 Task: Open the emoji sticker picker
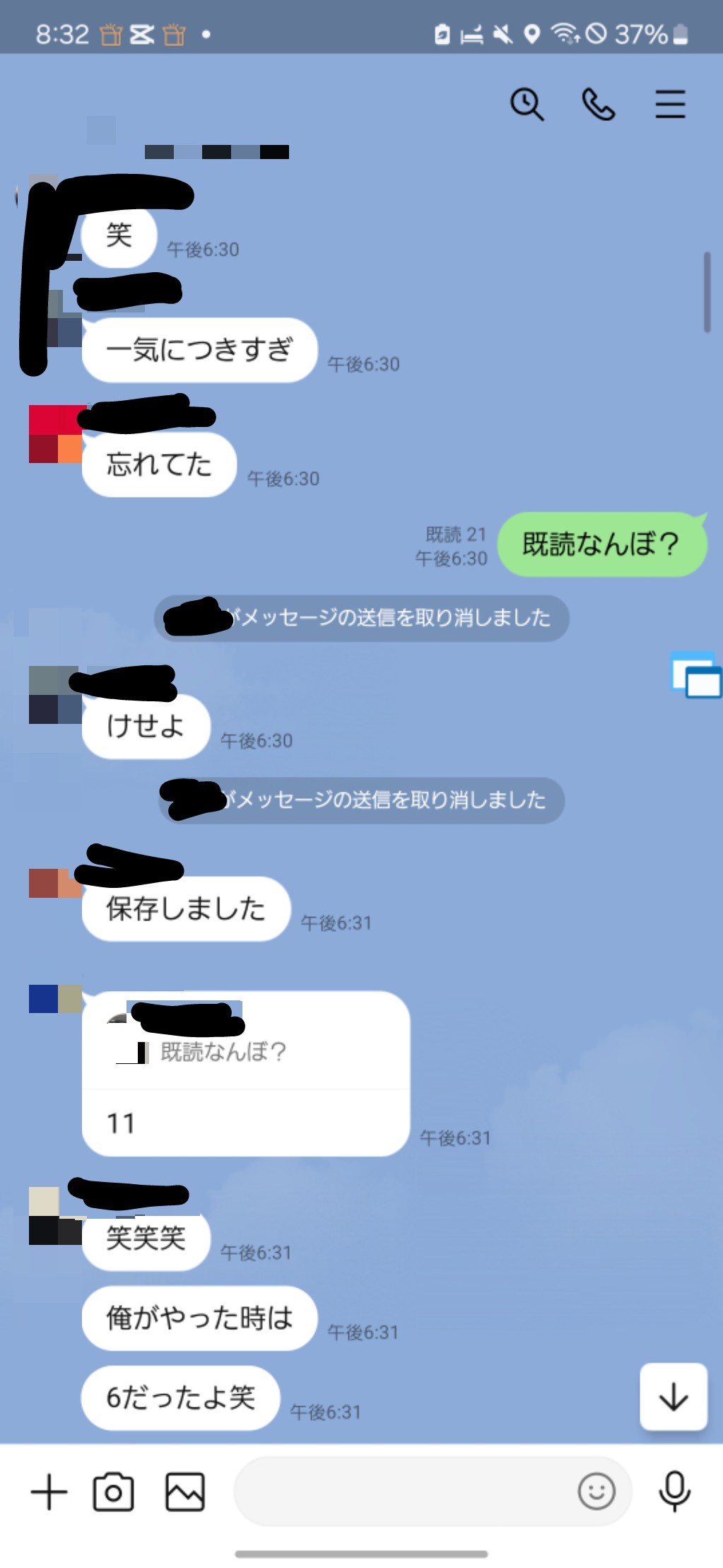pos(596,1491)
